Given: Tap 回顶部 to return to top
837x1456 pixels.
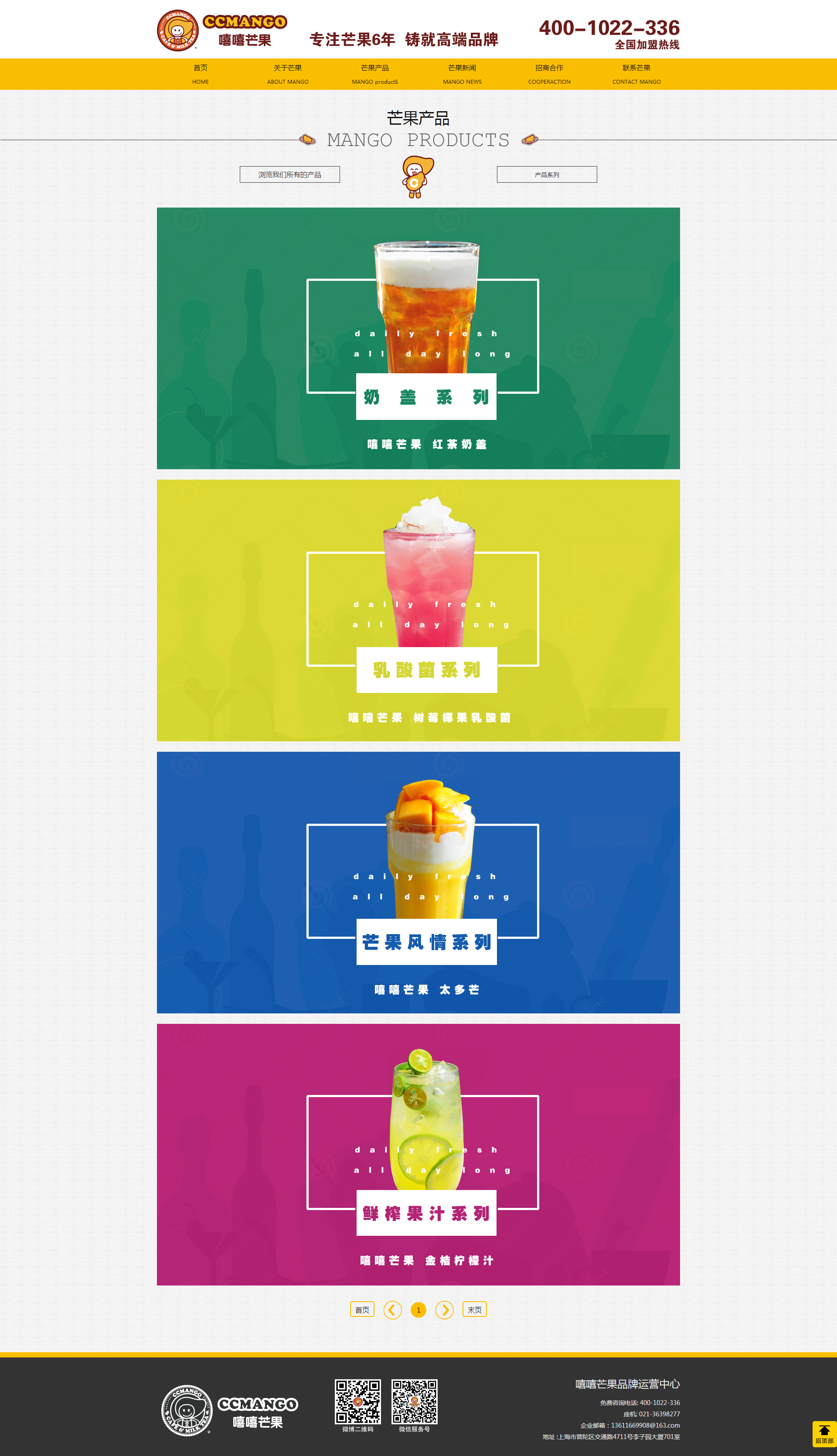Looking at the screenshot, I should [824, 1434].
